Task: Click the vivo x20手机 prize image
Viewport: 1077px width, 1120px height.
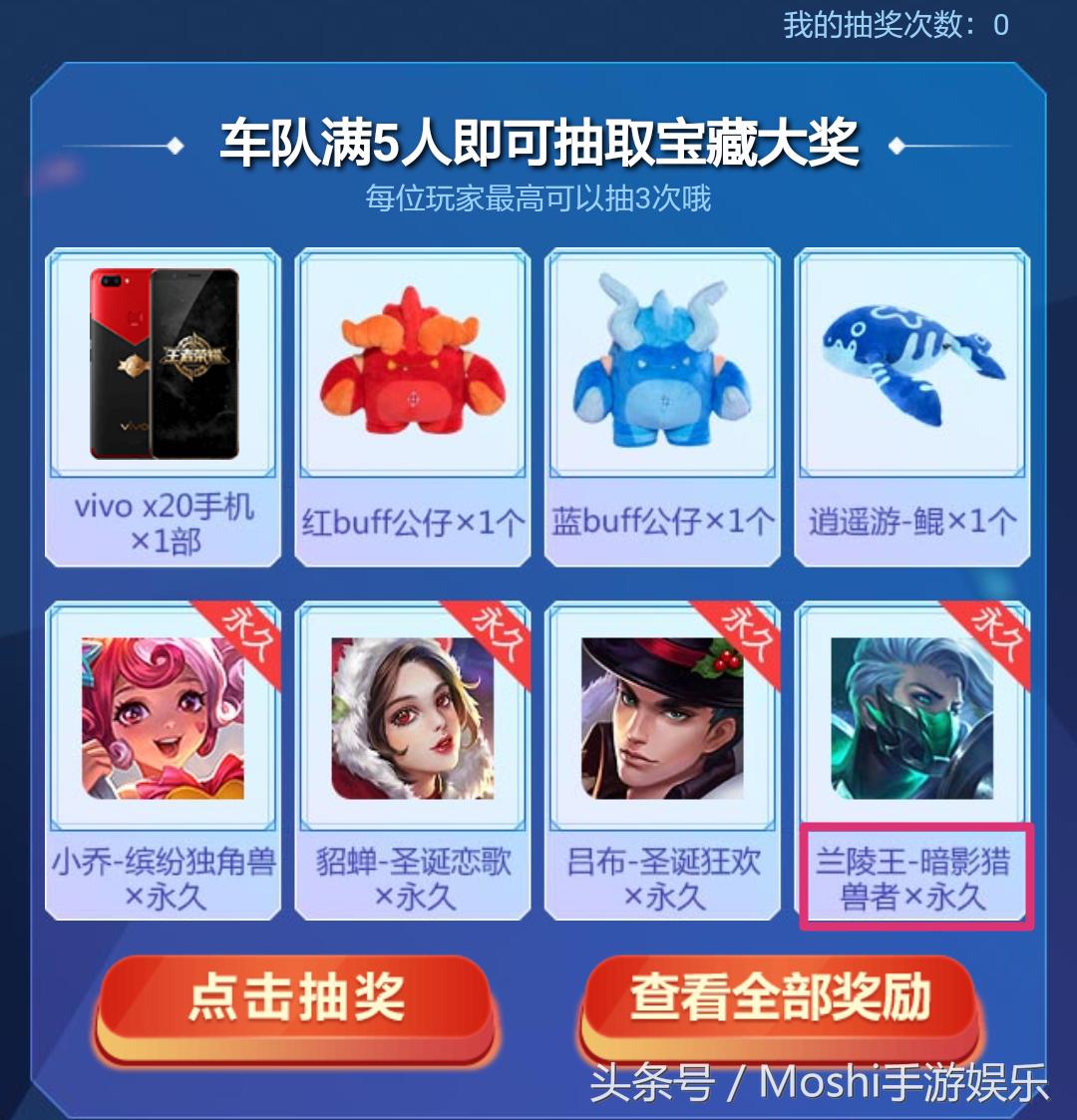Action: pos(162,364)
